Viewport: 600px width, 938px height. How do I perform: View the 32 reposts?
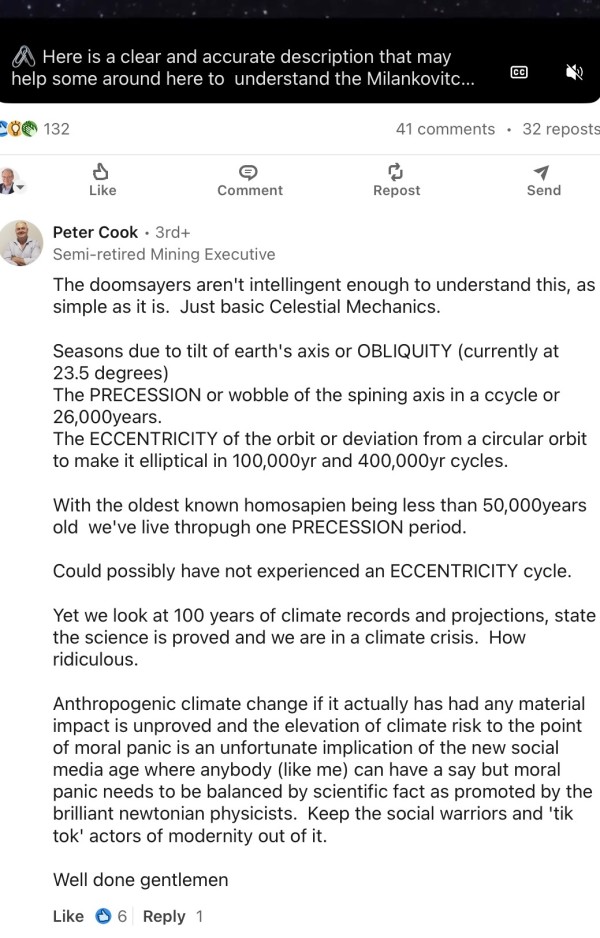[x=561, y=129]
